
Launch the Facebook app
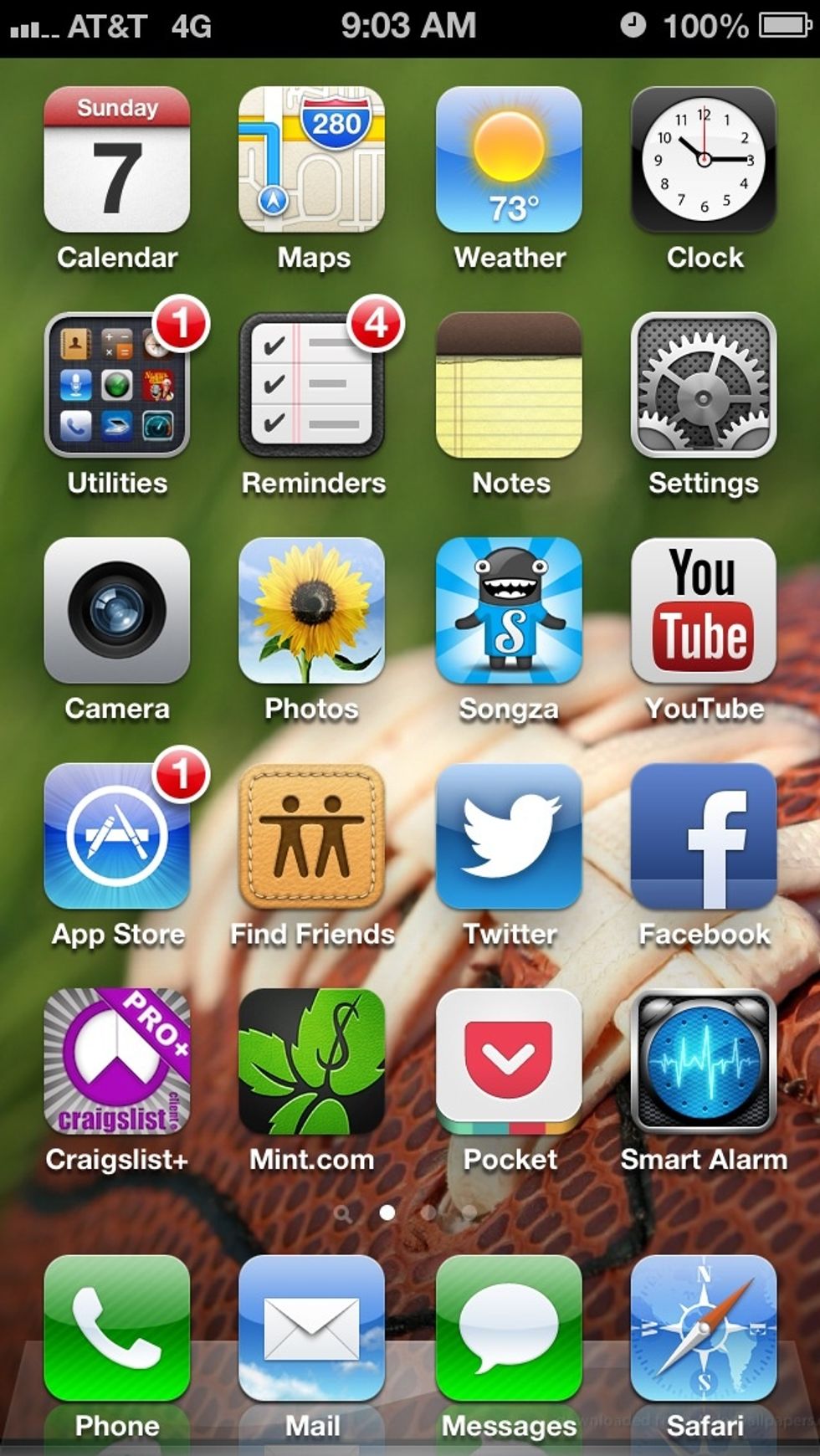pyautogui.click(x=704, y=836)
